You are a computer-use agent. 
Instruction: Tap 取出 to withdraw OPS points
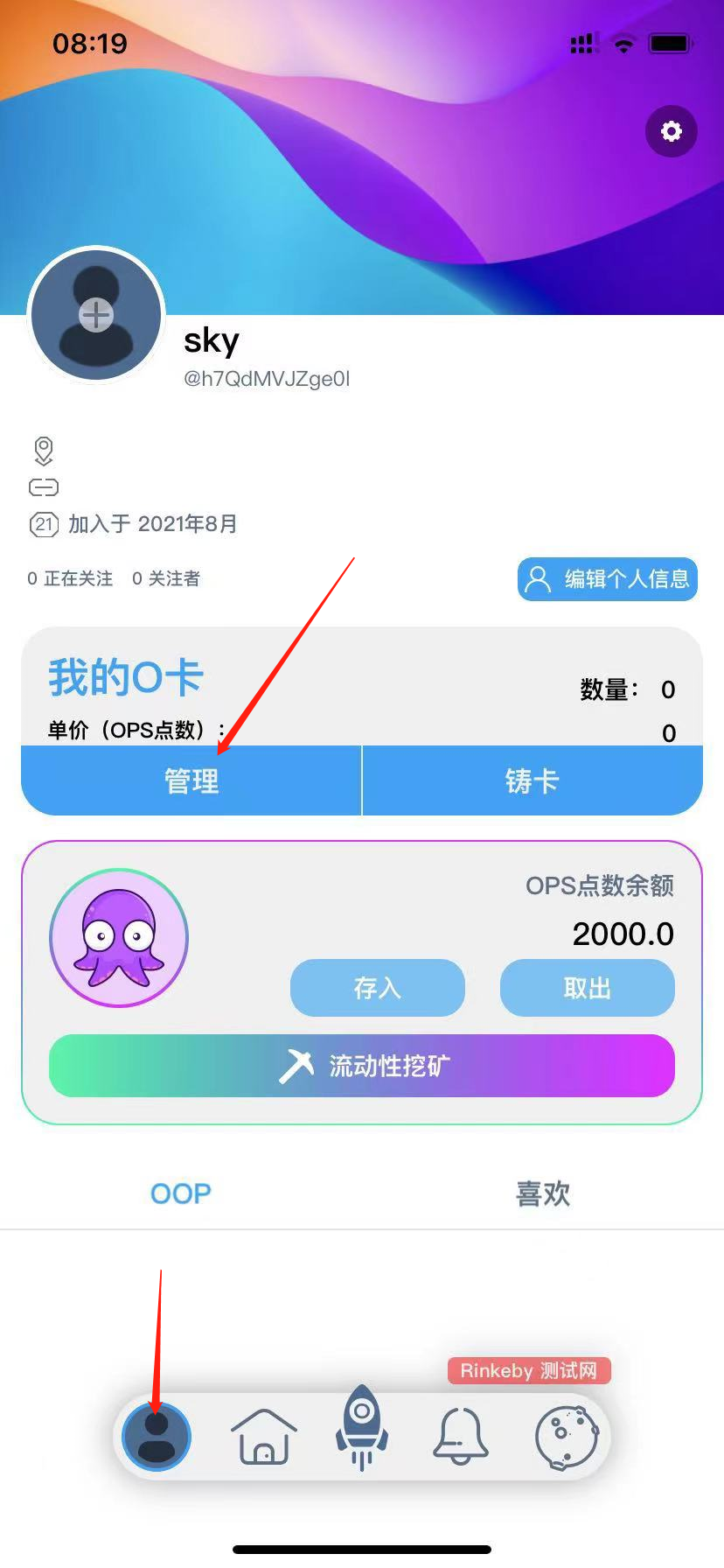click(x=587, y=988)
